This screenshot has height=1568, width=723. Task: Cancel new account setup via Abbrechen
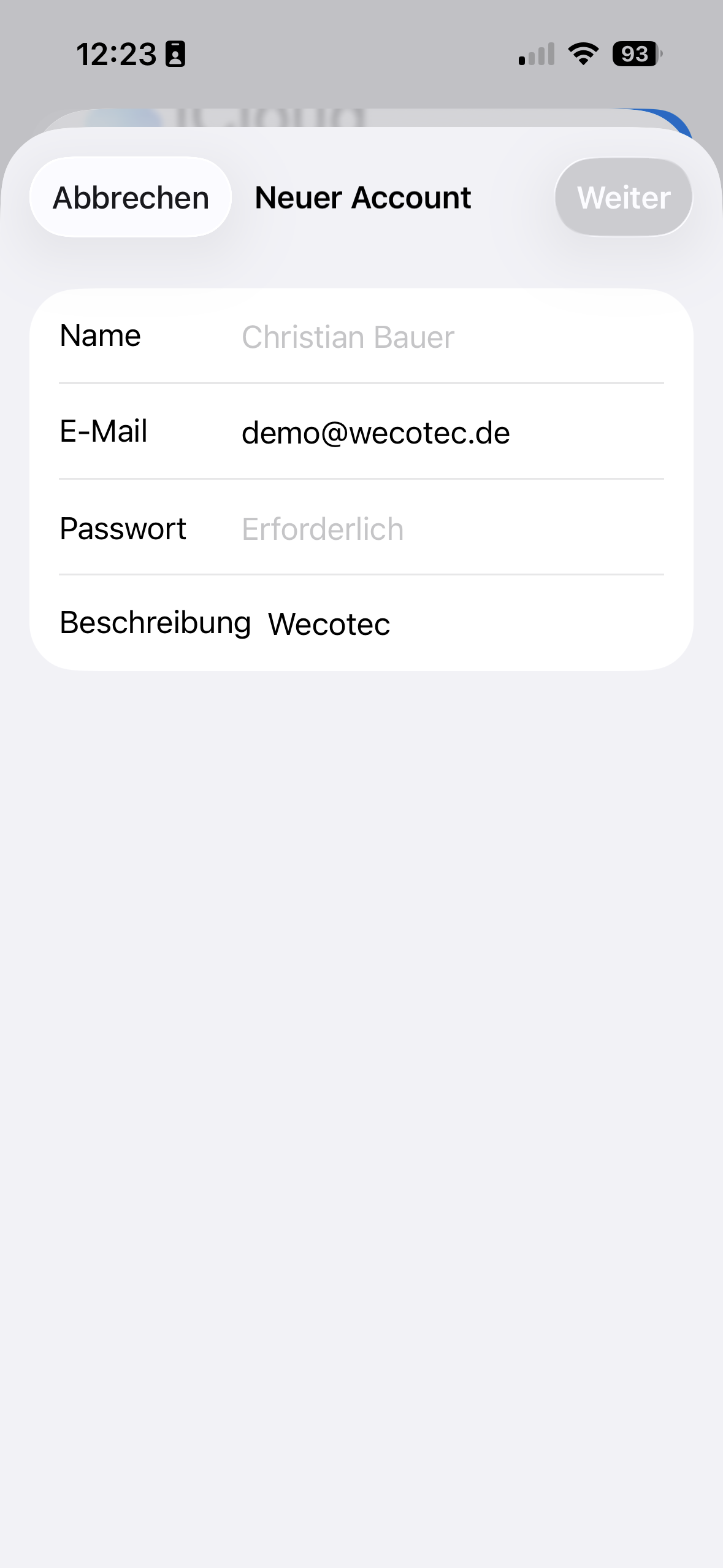(x=131, y=198)
